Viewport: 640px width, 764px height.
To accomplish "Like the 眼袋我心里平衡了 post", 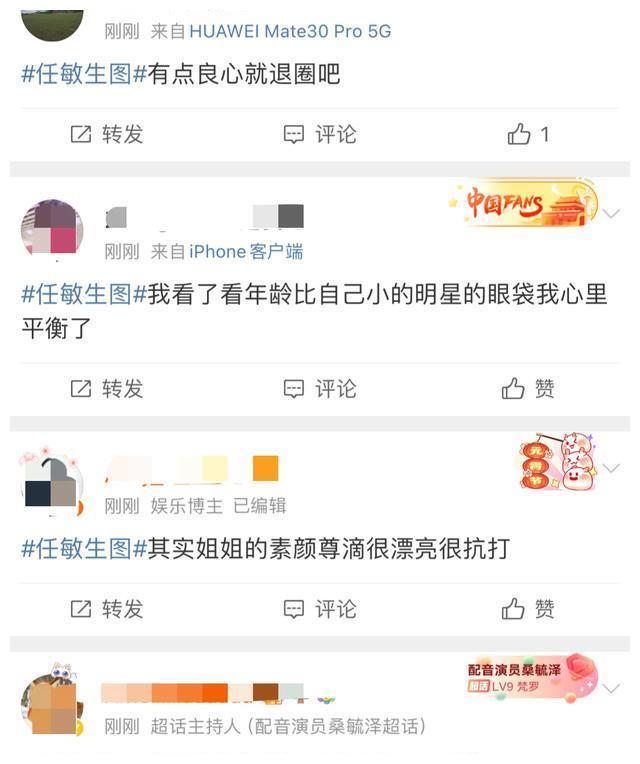I will [529, 388].
